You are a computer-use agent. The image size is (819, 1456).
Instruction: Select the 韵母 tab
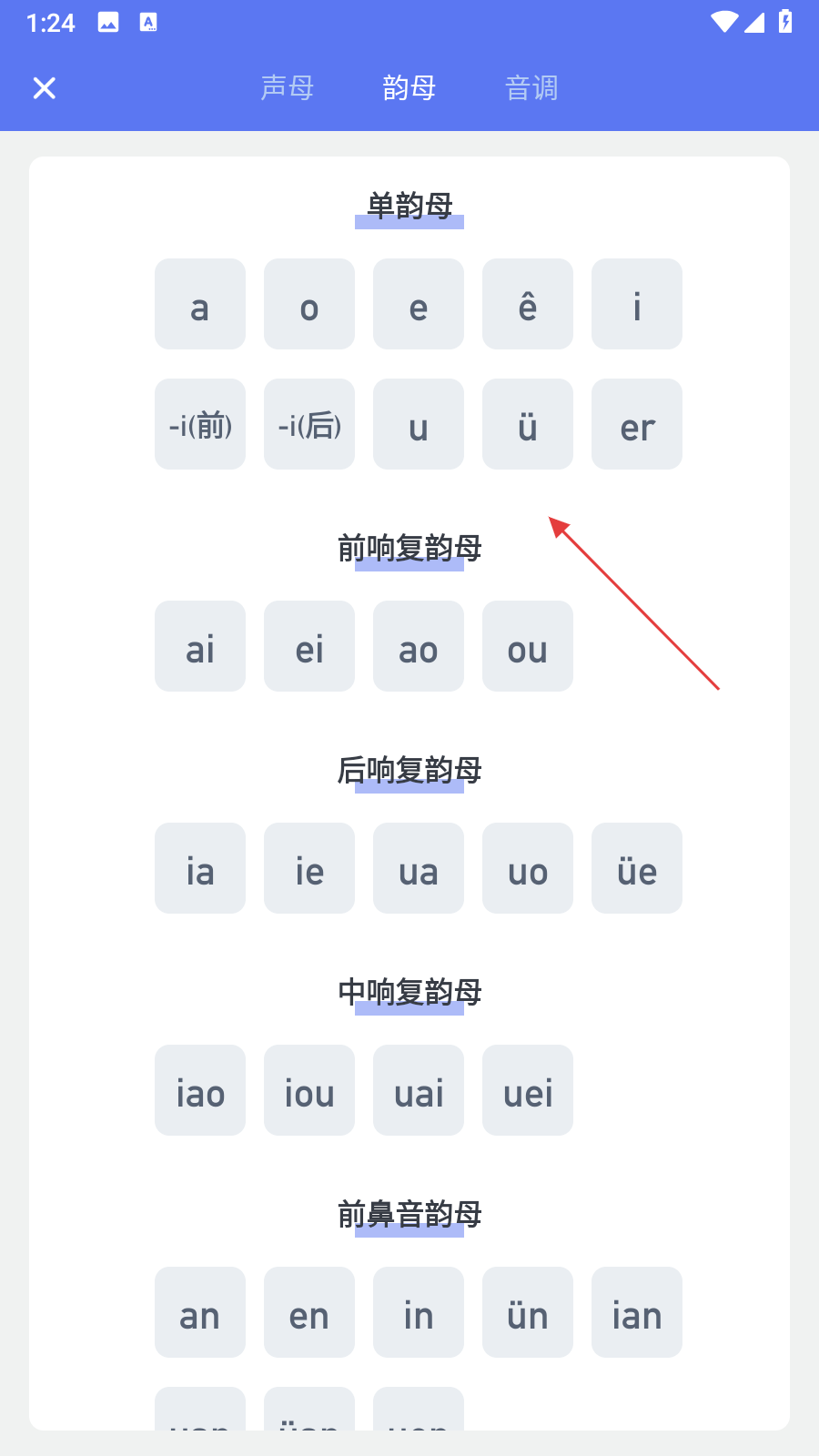point(409,88)
